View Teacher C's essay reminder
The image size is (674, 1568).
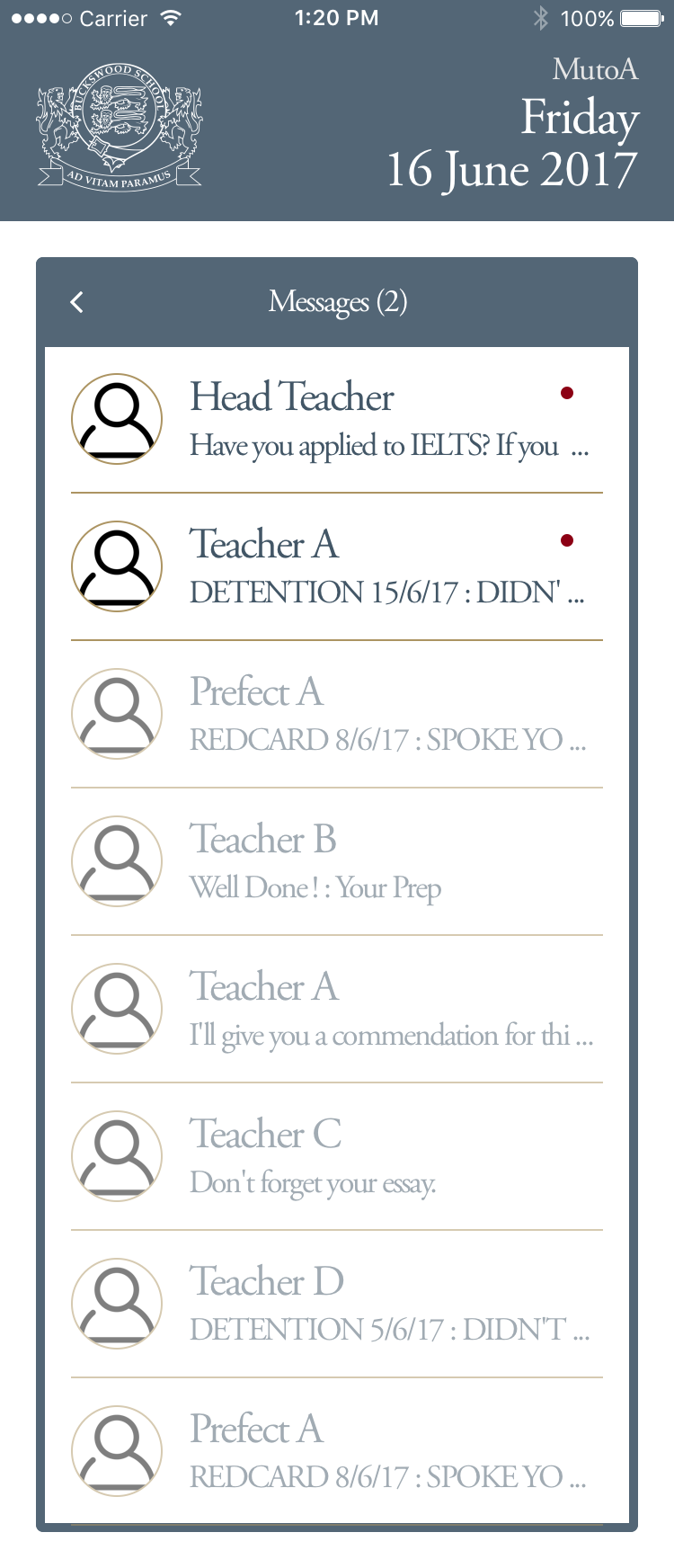[x=337, y=1157]
